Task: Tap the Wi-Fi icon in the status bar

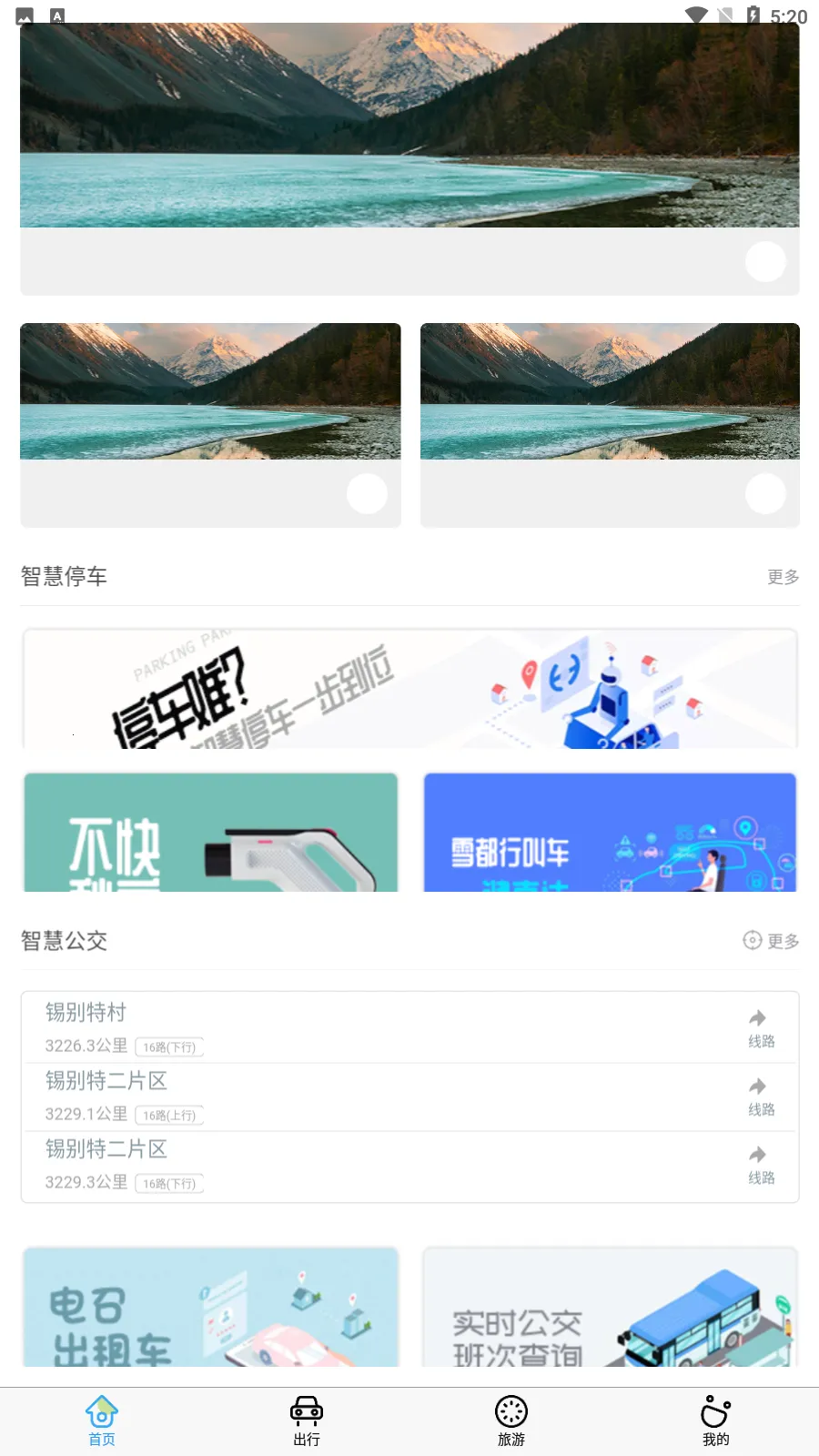Action: click(x=696, y=15)
